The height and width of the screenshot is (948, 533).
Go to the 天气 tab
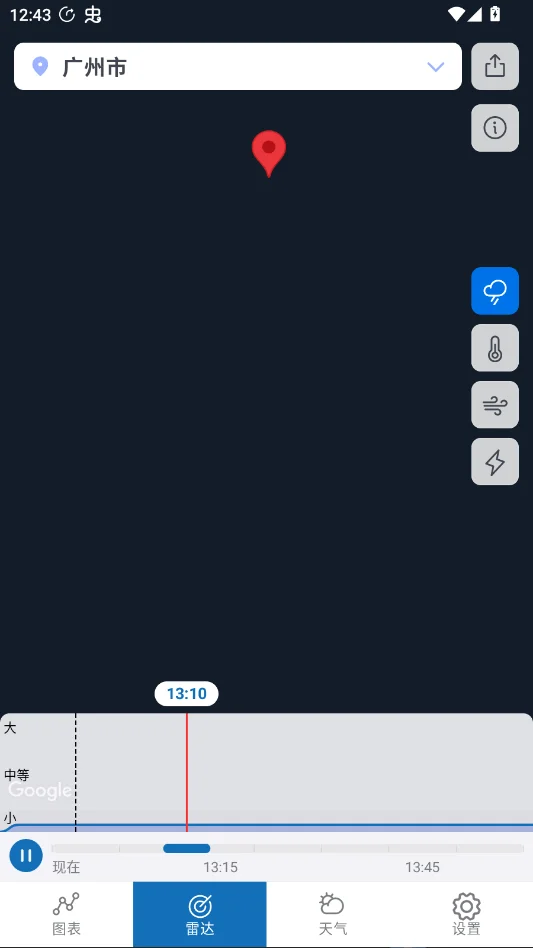coord(333,914)
